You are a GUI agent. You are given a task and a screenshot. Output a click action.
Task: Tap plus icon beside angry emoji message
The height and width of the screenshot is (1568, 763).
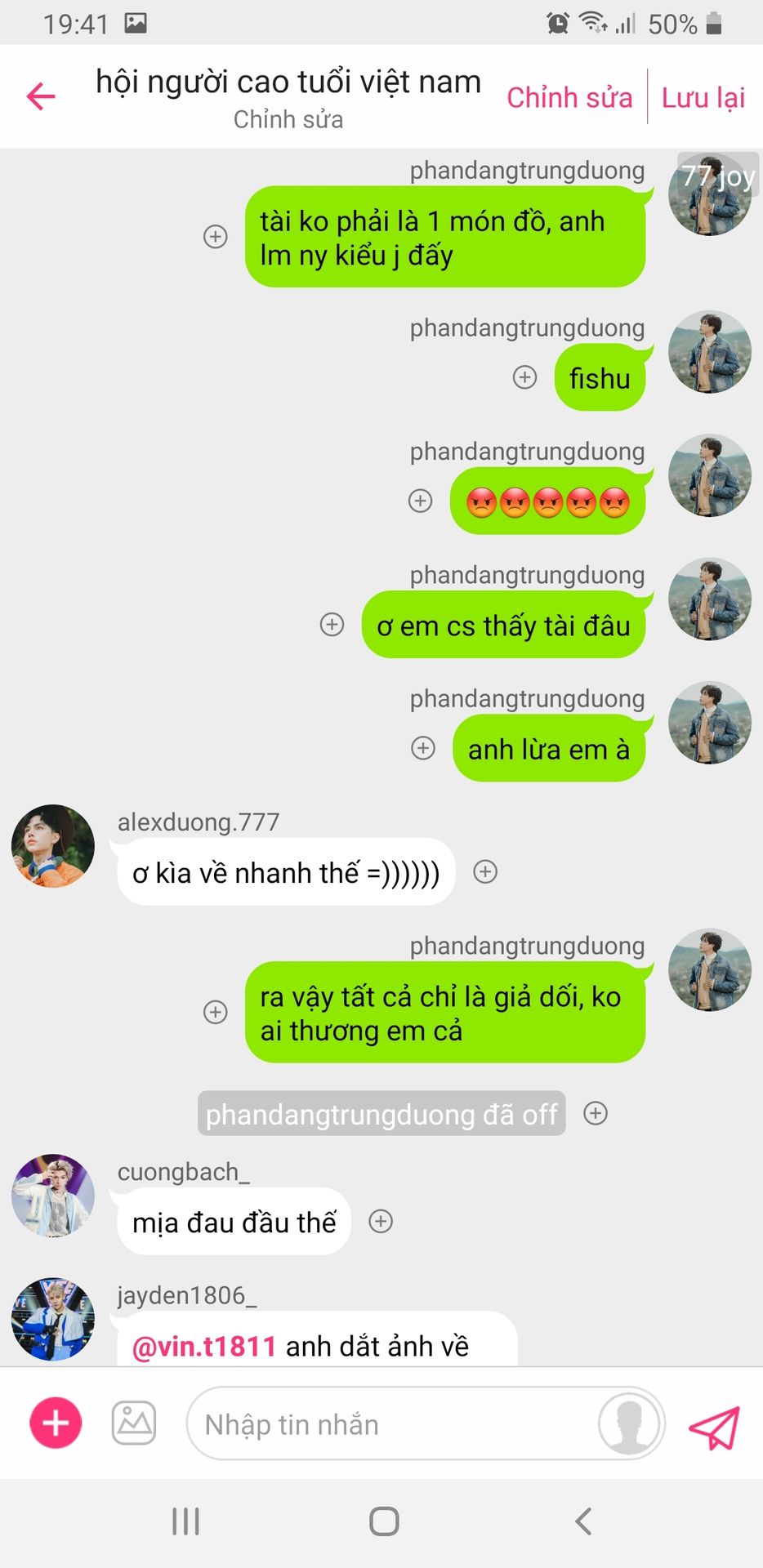click(421, 501)
